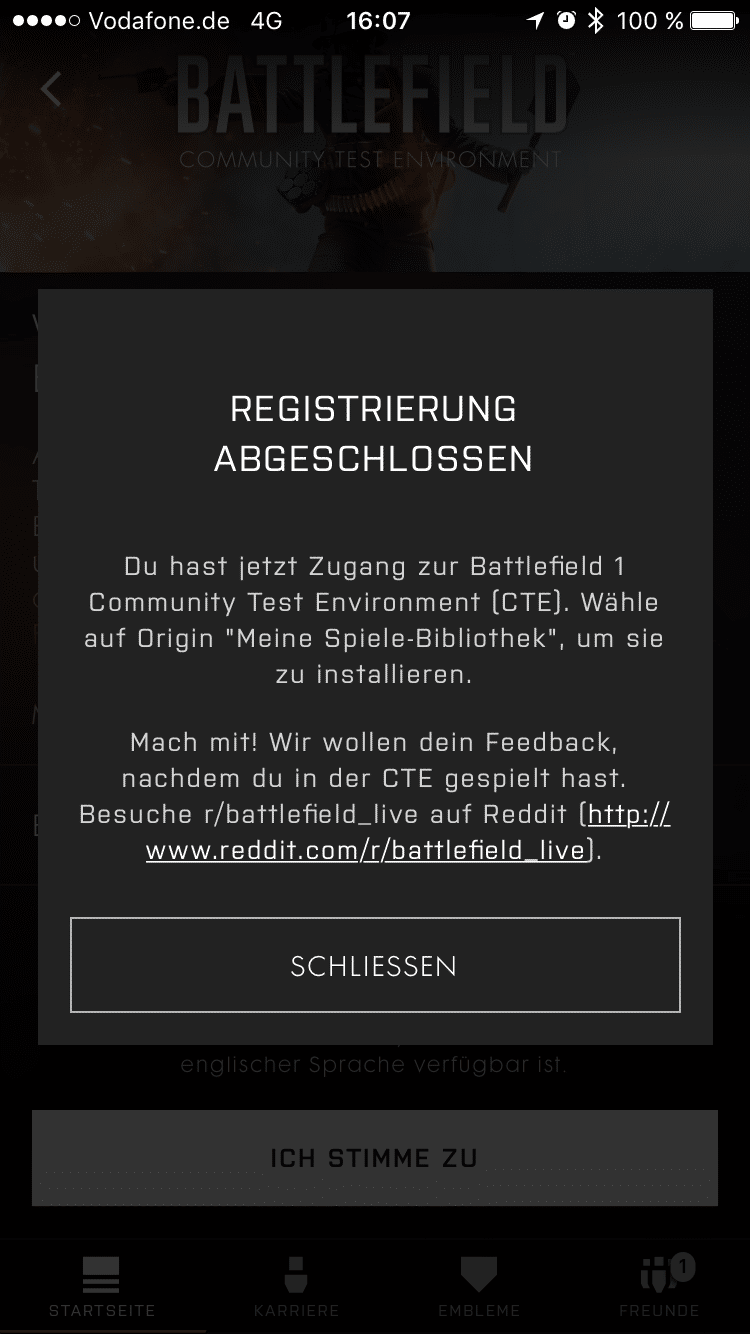Close the dialog with SCHLIESSEN

[375, 965]
